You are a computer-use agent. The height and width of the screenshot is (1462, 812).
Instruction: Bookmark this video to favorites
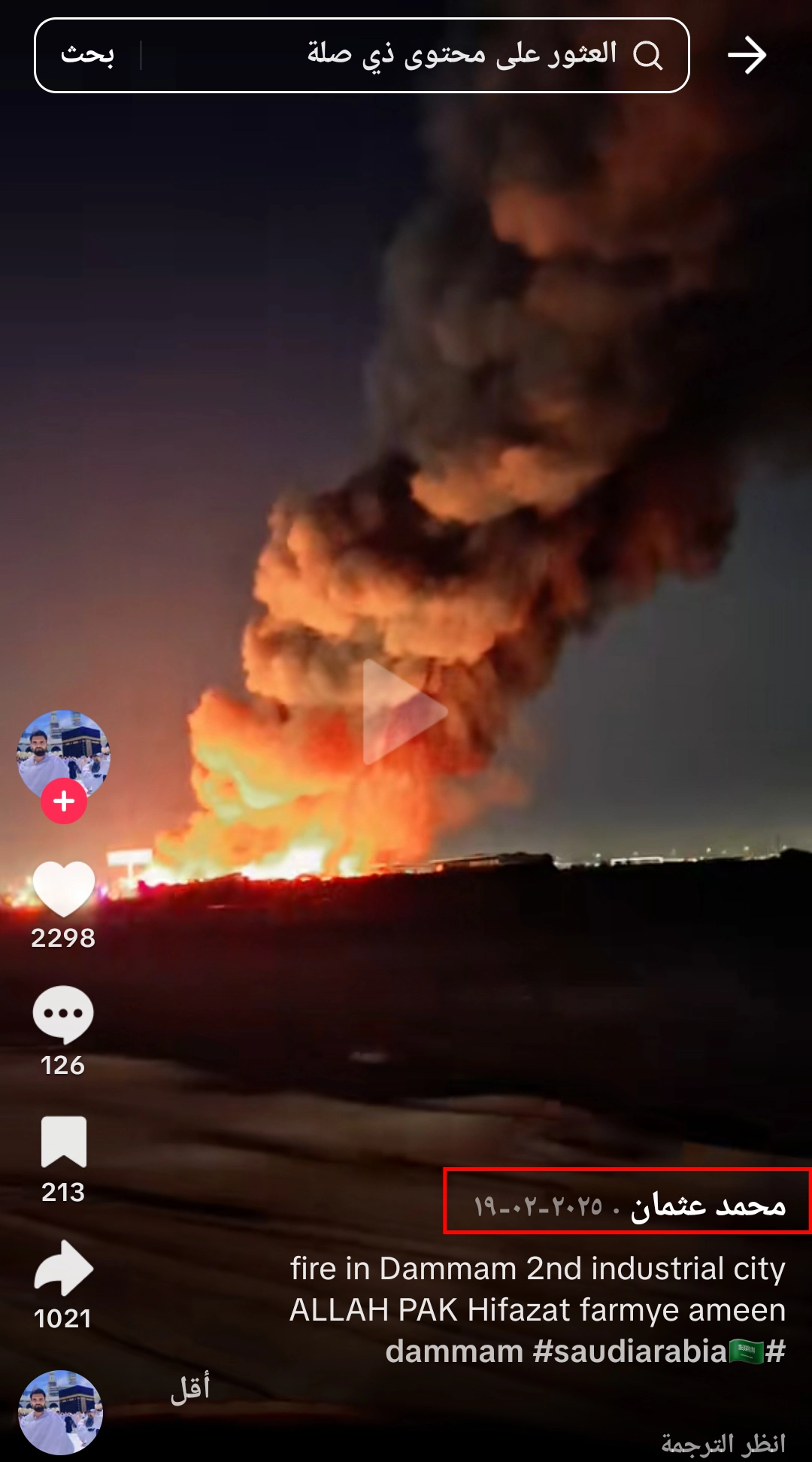click(x=64, y=1142)
